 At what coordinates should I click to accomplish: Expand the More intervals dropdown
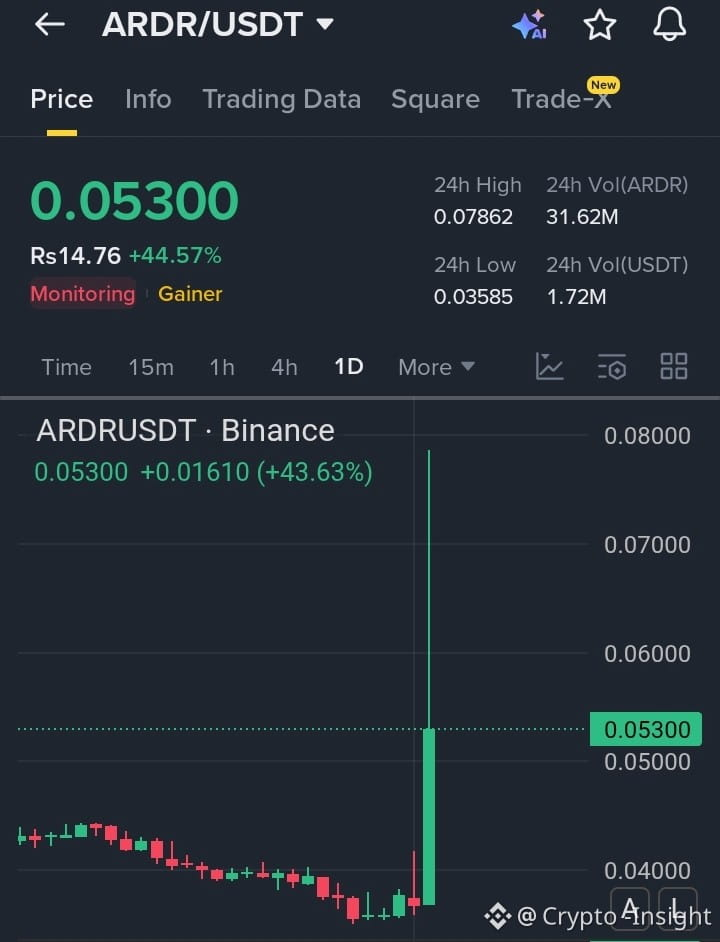pos(436,367)
